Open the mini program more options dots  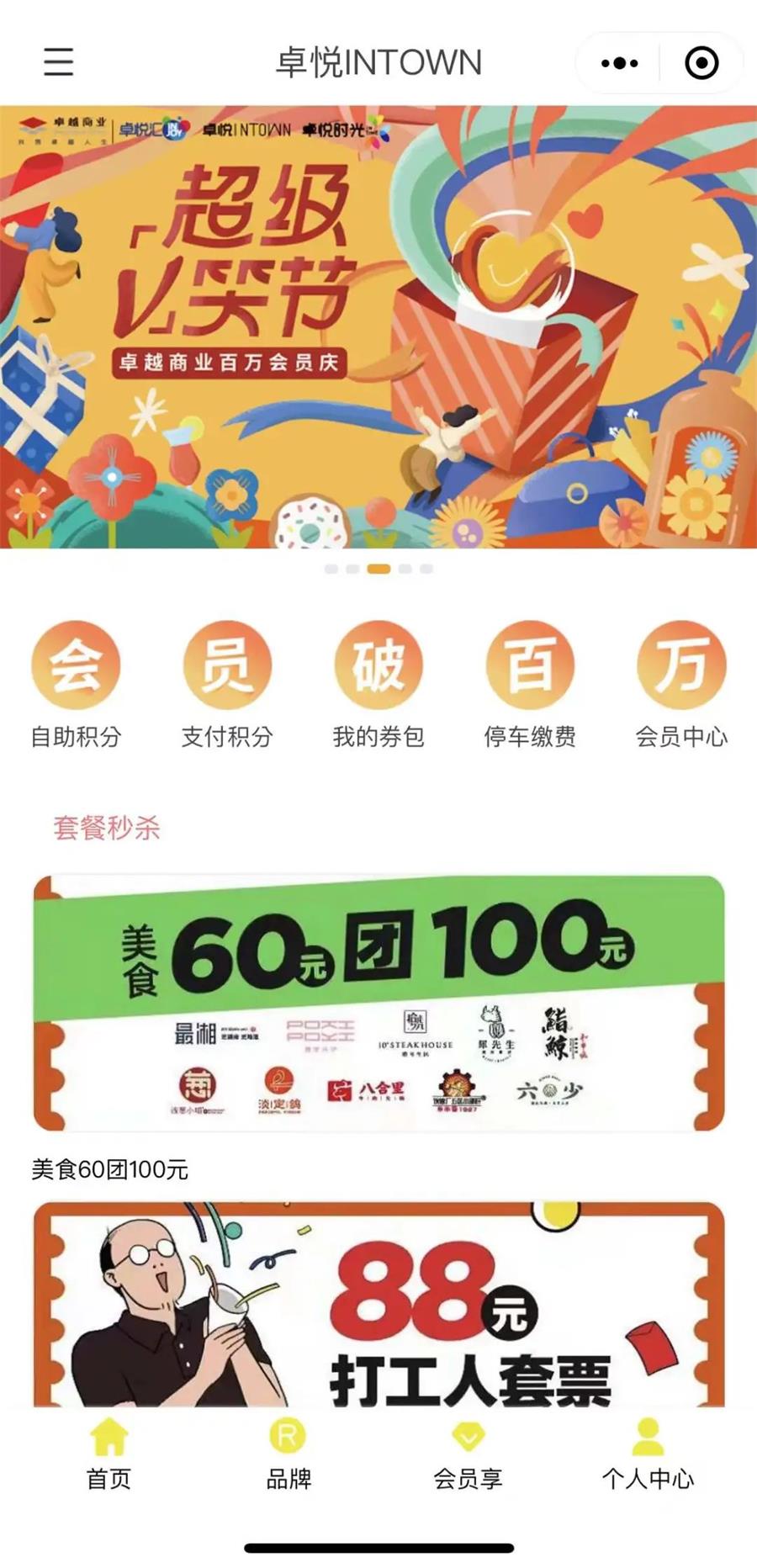(620, 63)
